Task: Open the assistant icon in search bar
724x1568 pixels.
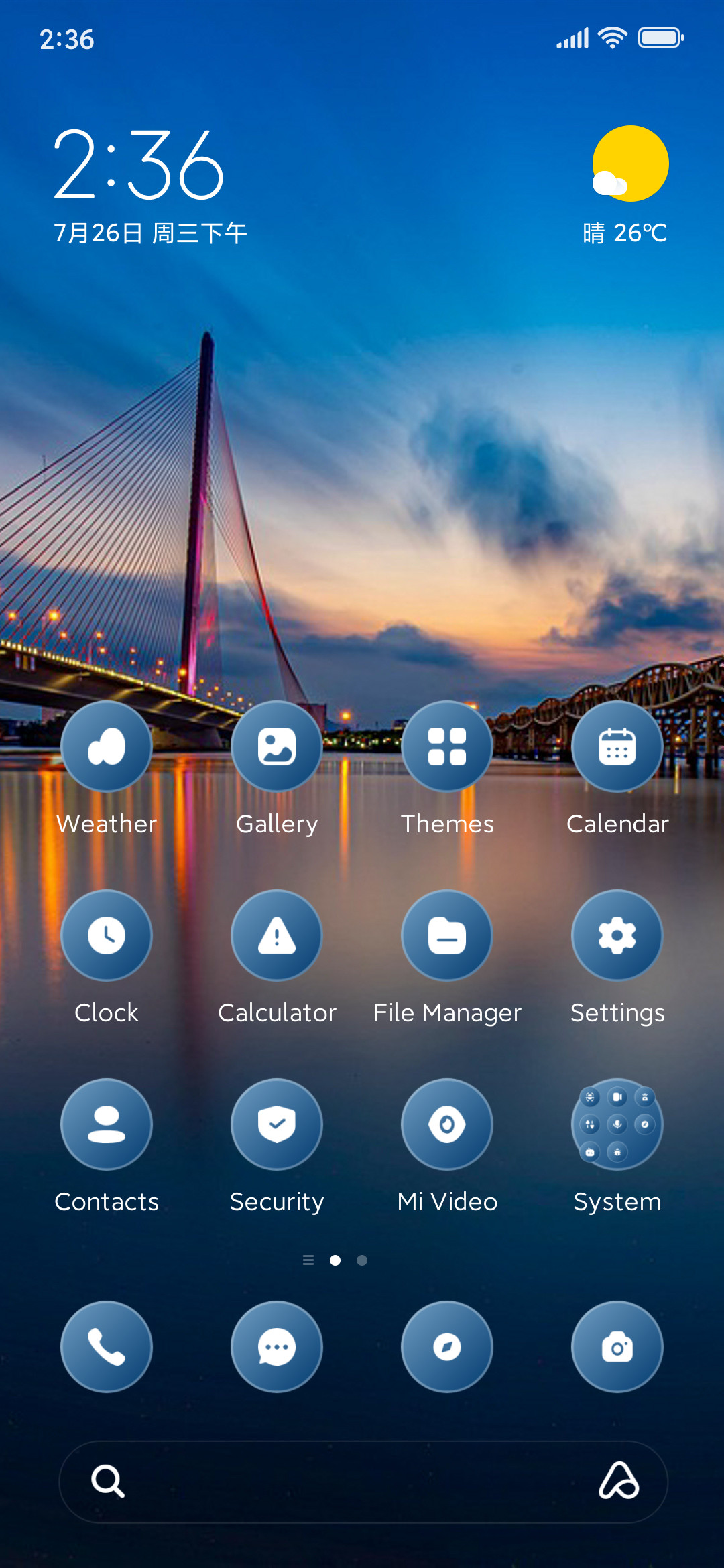Action: coord(619,1481)
